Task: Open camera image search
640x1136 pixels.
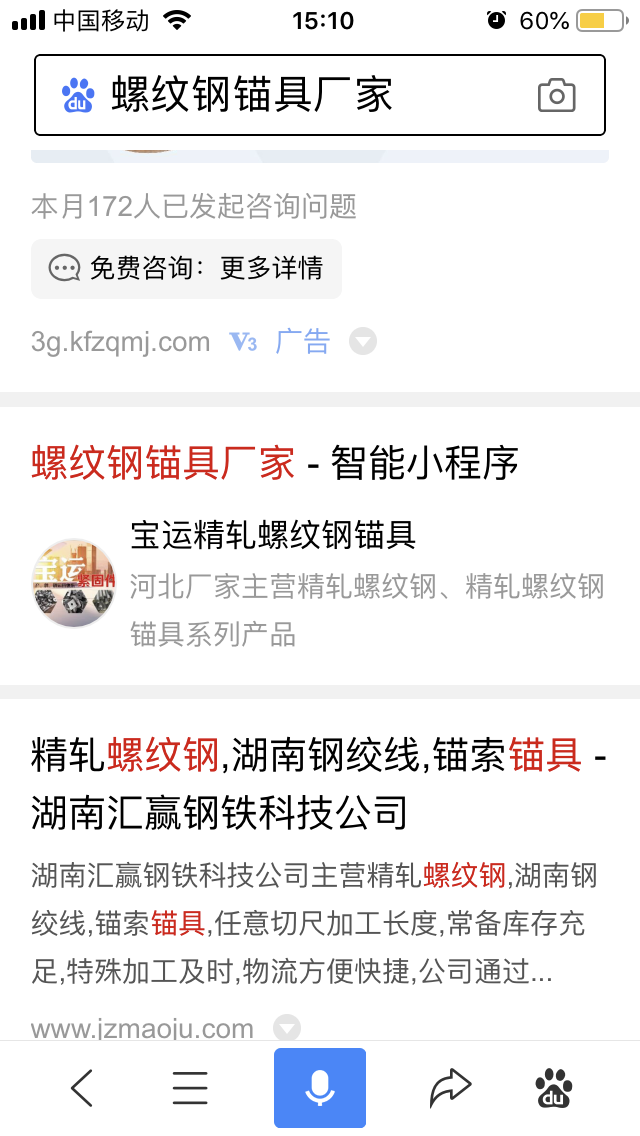Action: 556,95
